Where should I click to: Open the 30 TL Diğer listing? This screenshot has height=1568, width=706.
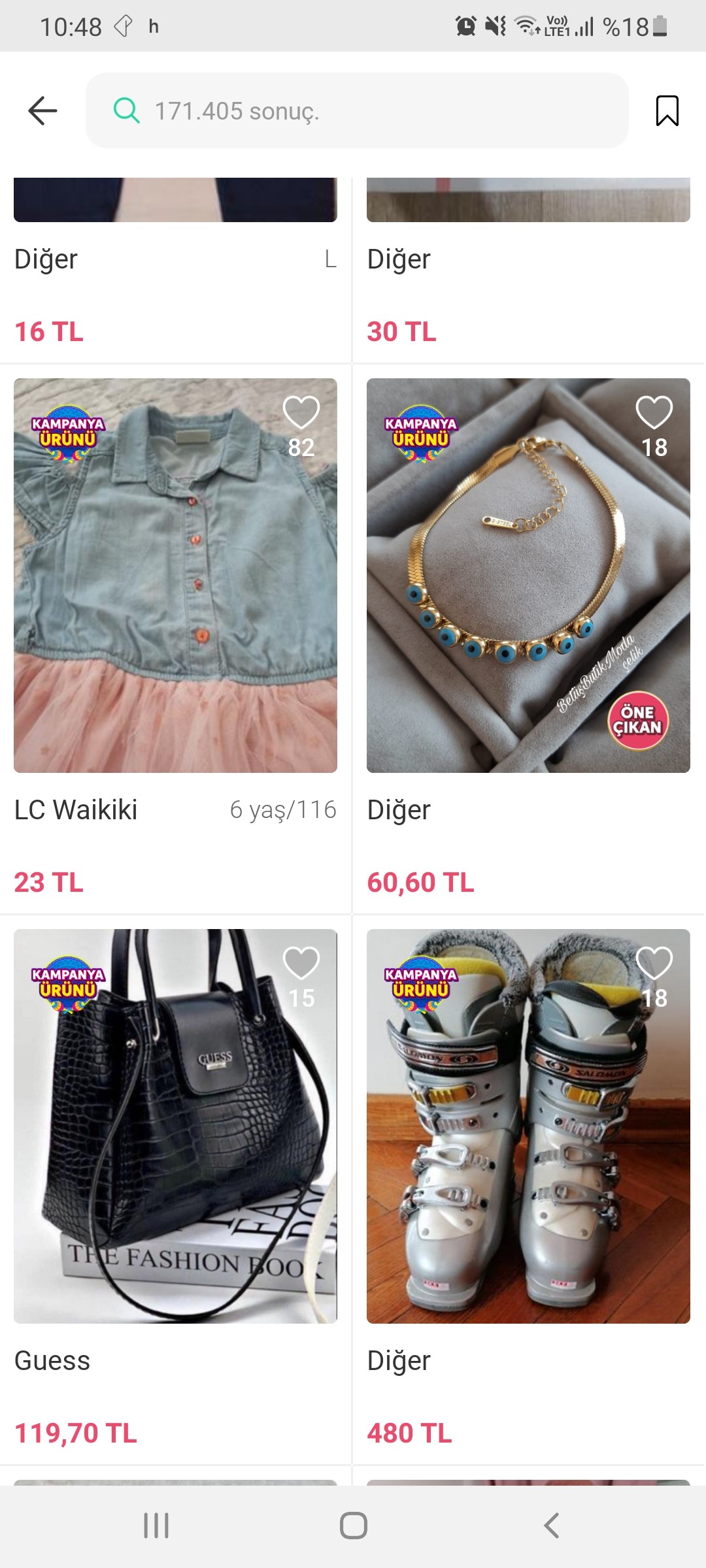point(528,274)
